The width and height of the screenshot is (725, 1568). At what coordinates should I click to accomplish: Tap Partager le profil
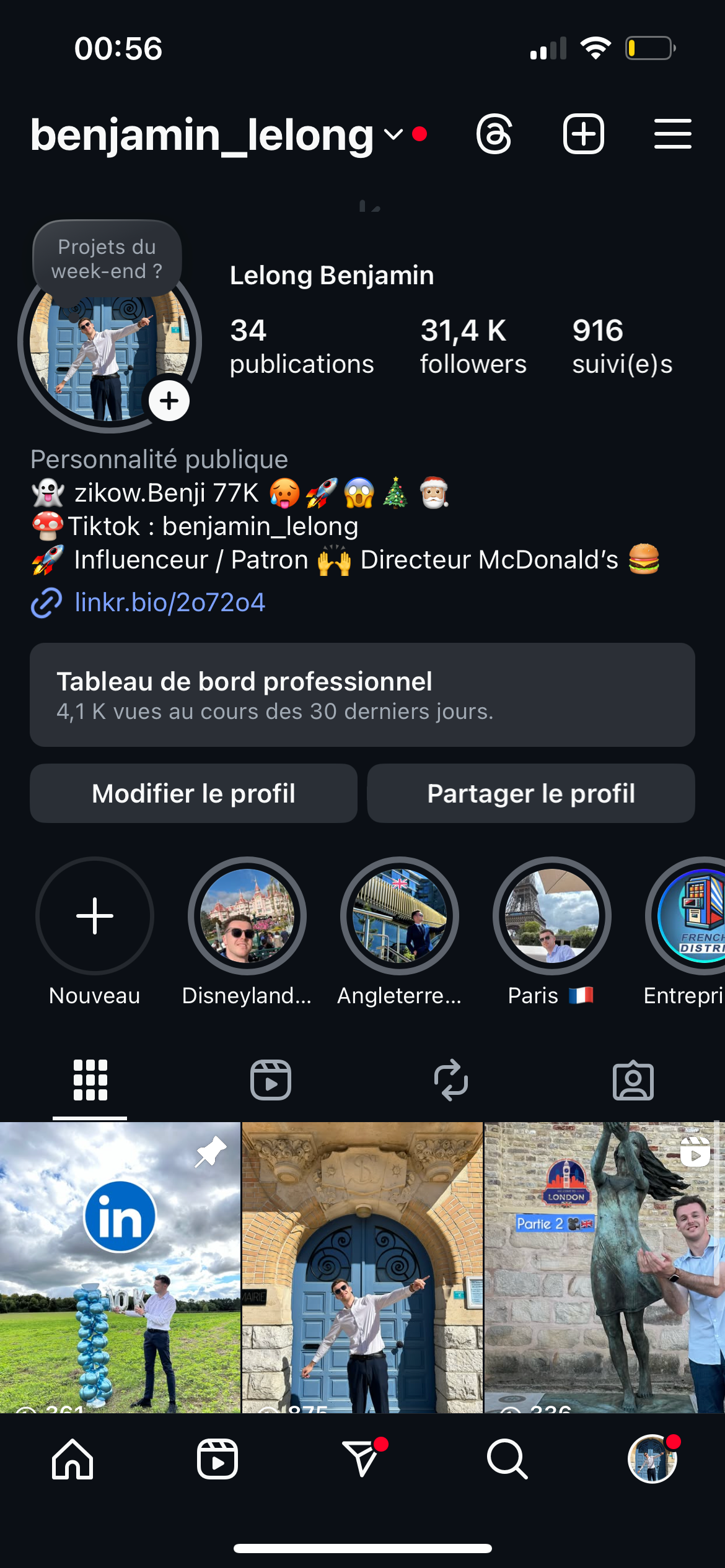(x=531, y=793)
